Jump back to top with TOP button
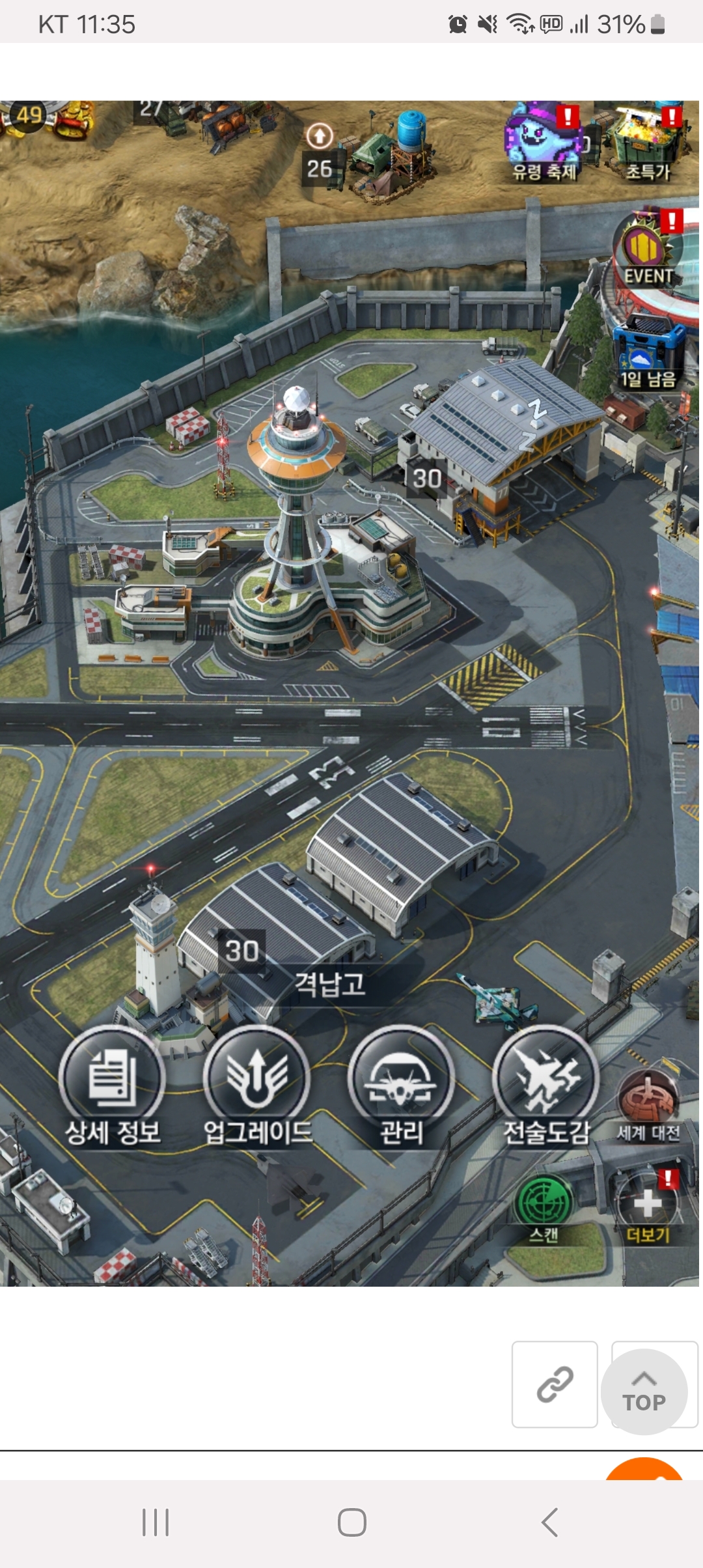The width and height of the screenshot is (703, 1568). (x=644, y=1392)
